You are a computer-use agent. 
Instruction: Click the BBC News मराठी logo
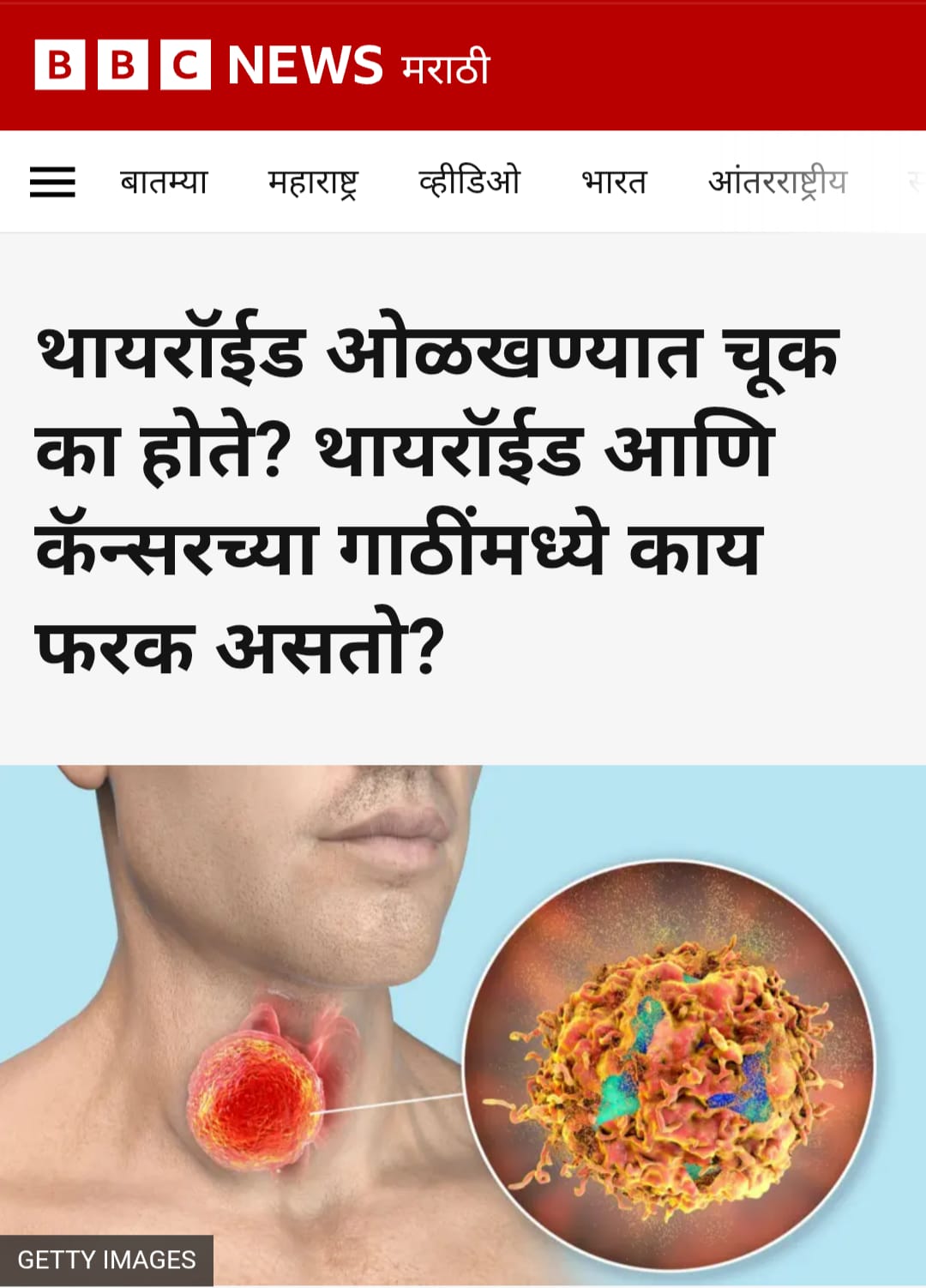tap(257, 64)
